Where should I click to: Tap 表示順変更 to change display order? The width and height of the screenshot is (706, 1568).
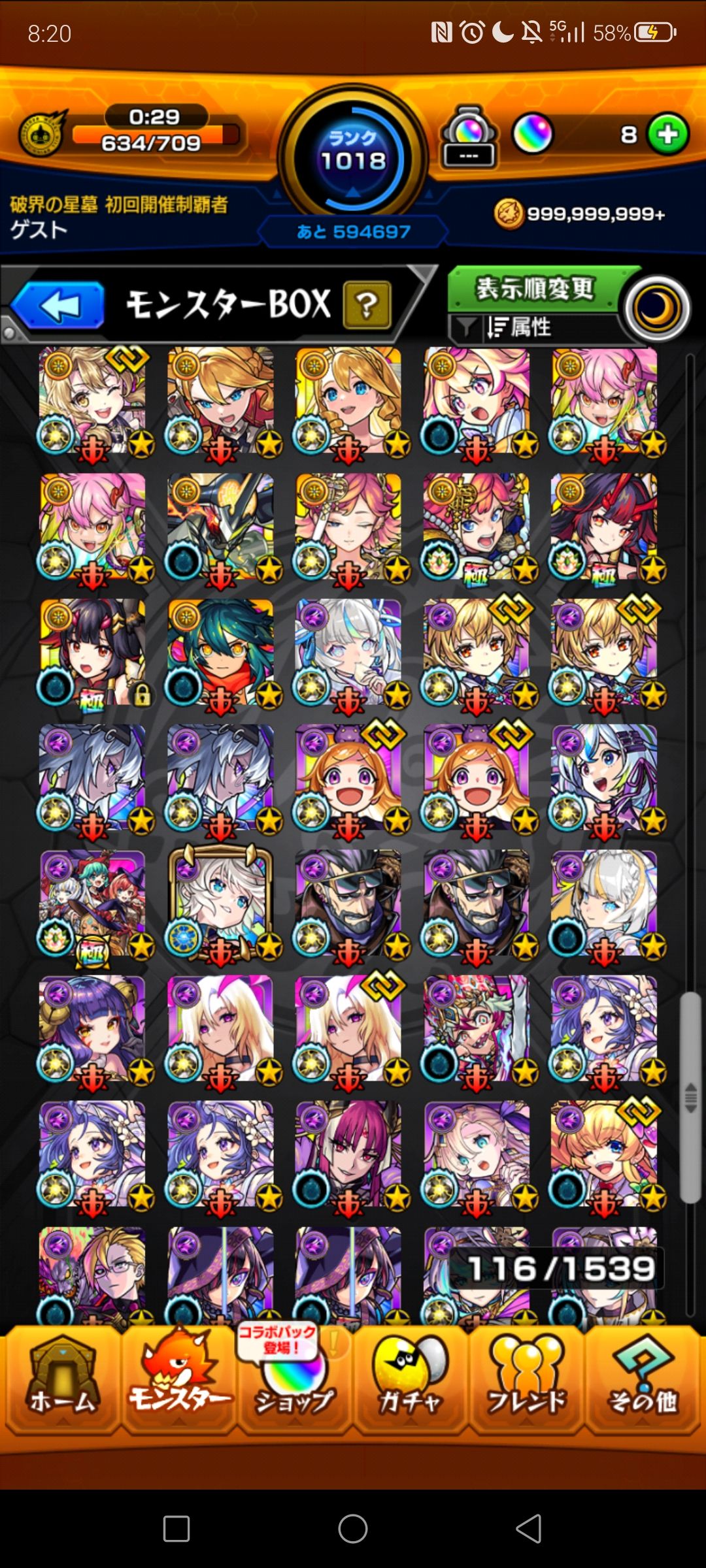tap(535, 288)
